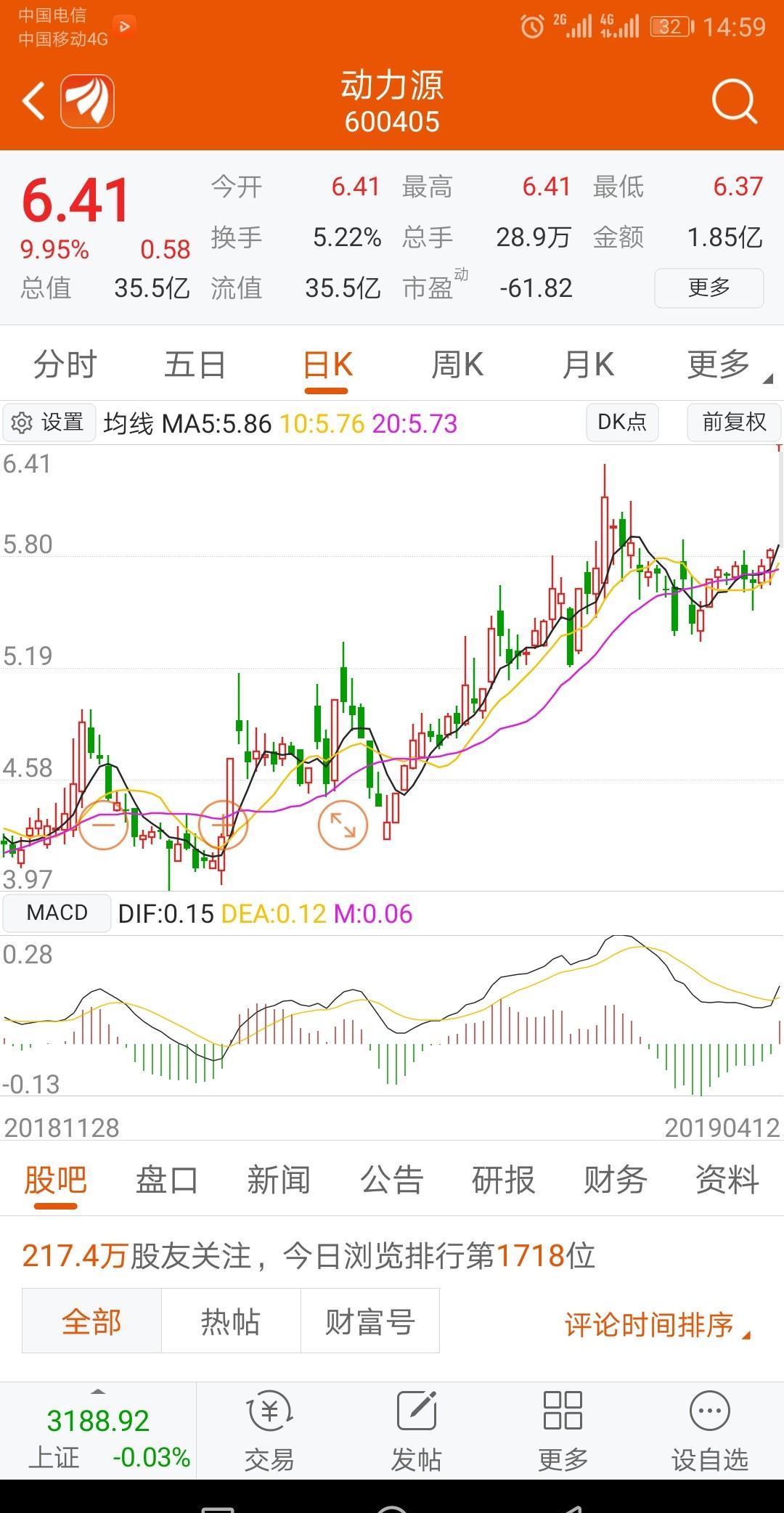Switch indicator by tapping MACD label
The image size is (784, 1513).
(x=57, y=913)
